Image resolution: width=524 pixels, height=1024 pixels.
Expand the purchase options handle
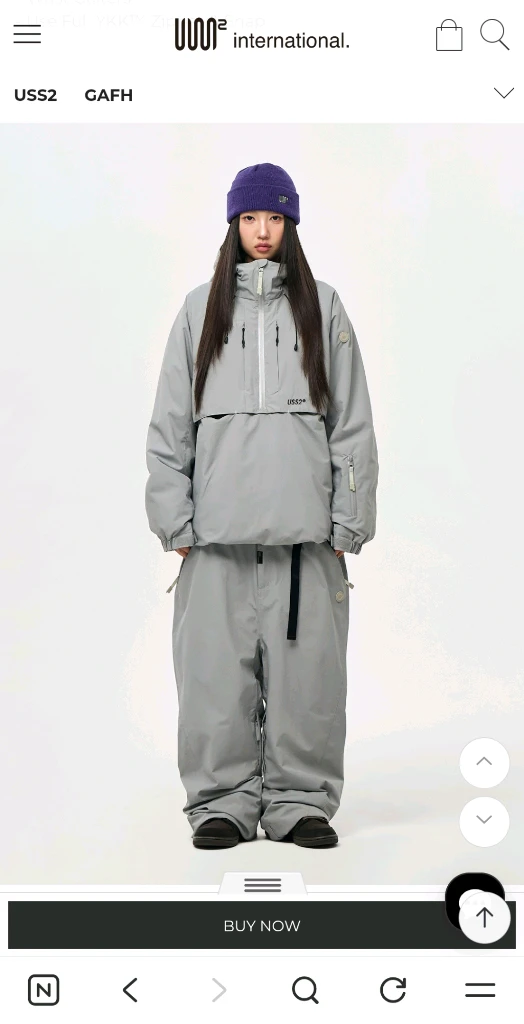pyautogui.click(x=263, y=885)
